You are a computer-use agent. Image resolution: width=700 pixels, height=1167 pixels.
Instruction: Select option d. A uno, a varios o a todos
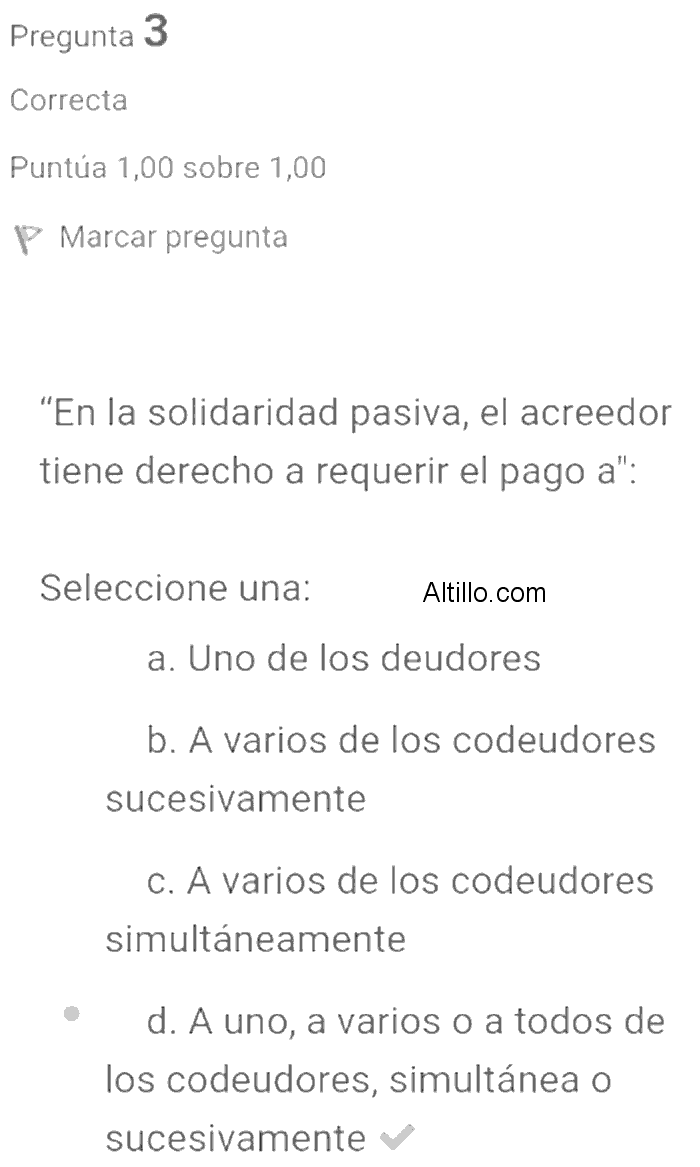pyautogui.click(x=385, y=1078)
